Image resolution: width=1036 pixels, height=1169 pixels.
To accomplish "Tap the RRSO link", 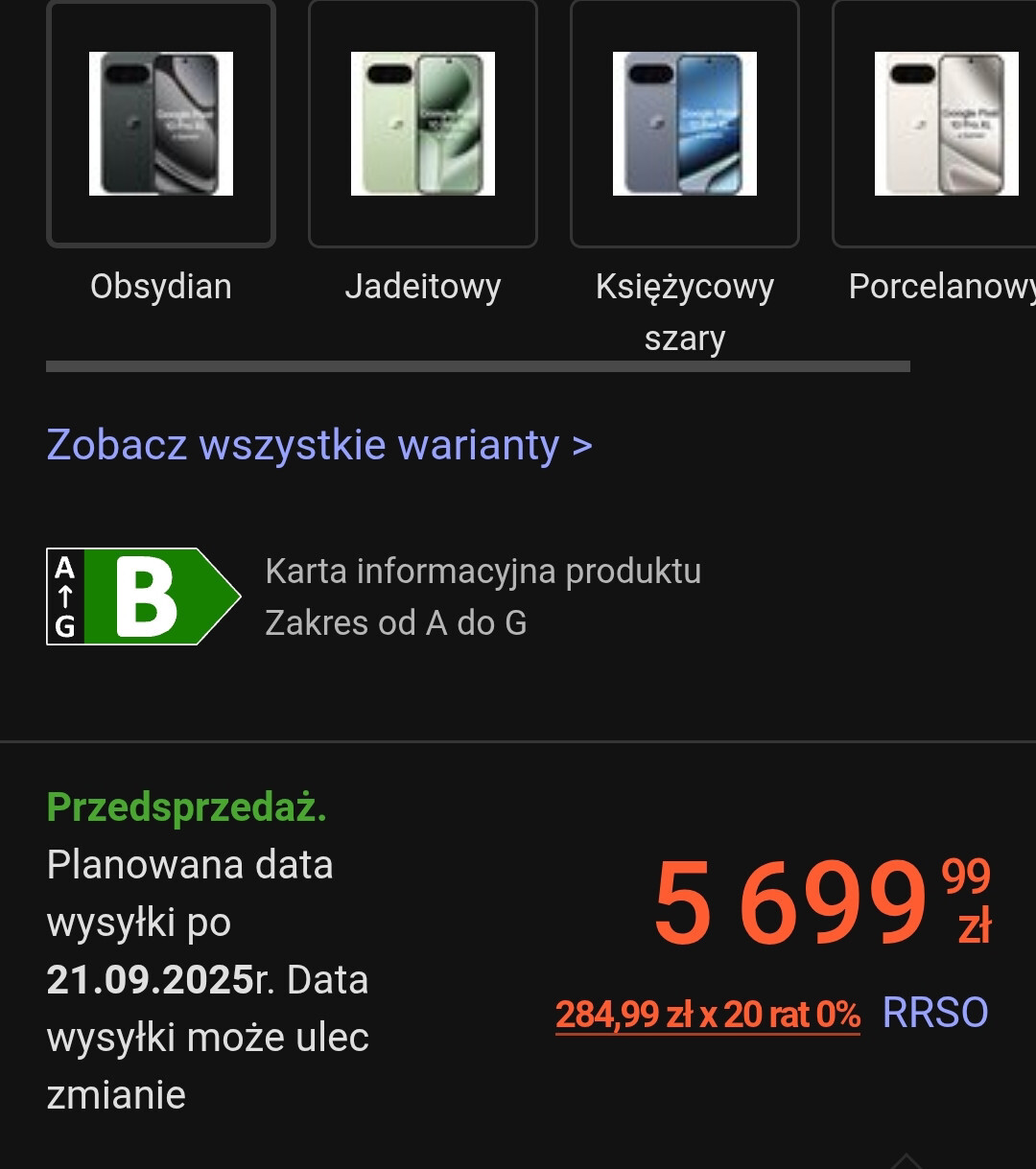I will (x=935, y=1013).
